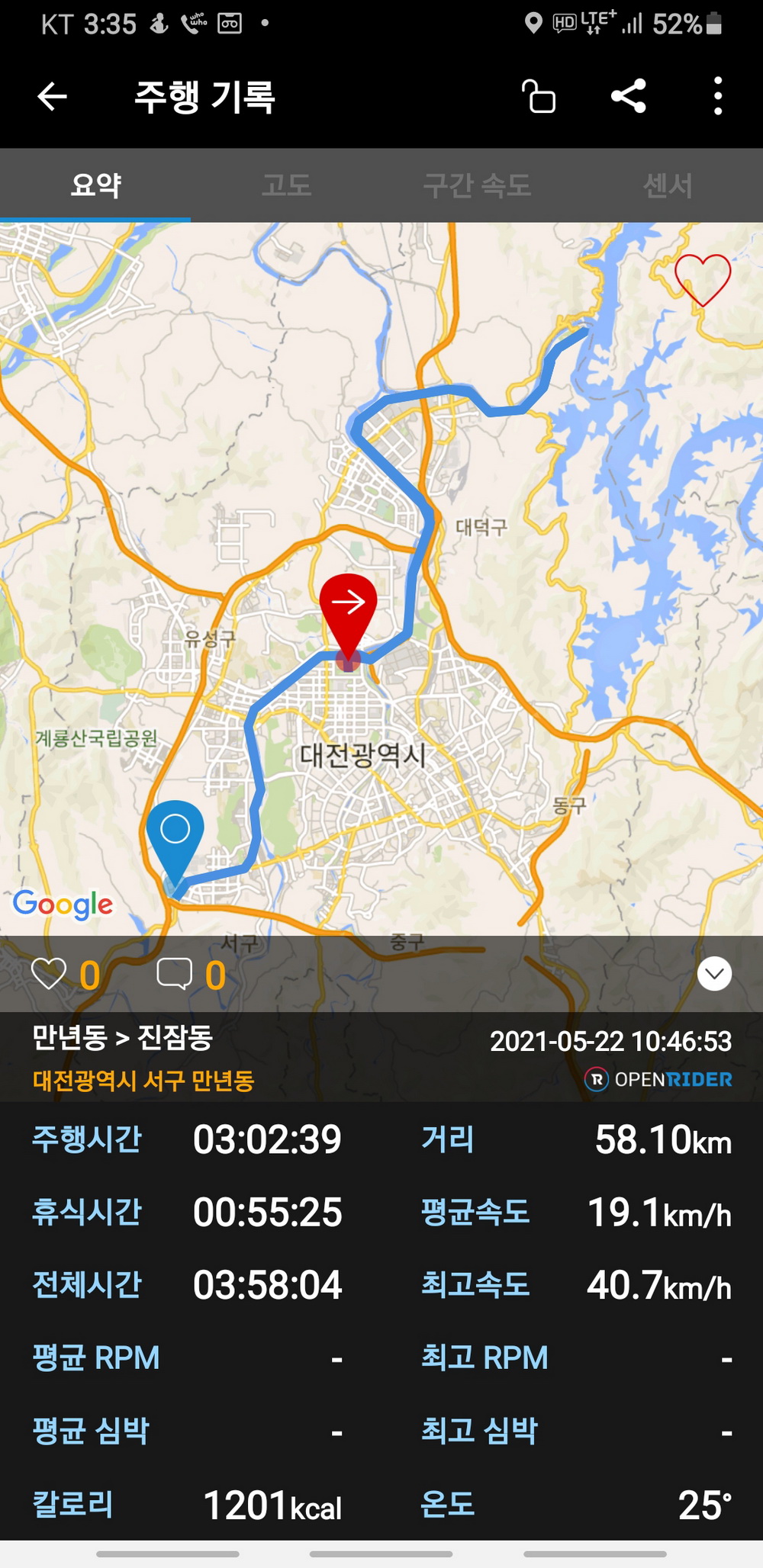Tap the unlock icon in app bar
This screenshot has width=763, height=1568.
coord(539,97)
